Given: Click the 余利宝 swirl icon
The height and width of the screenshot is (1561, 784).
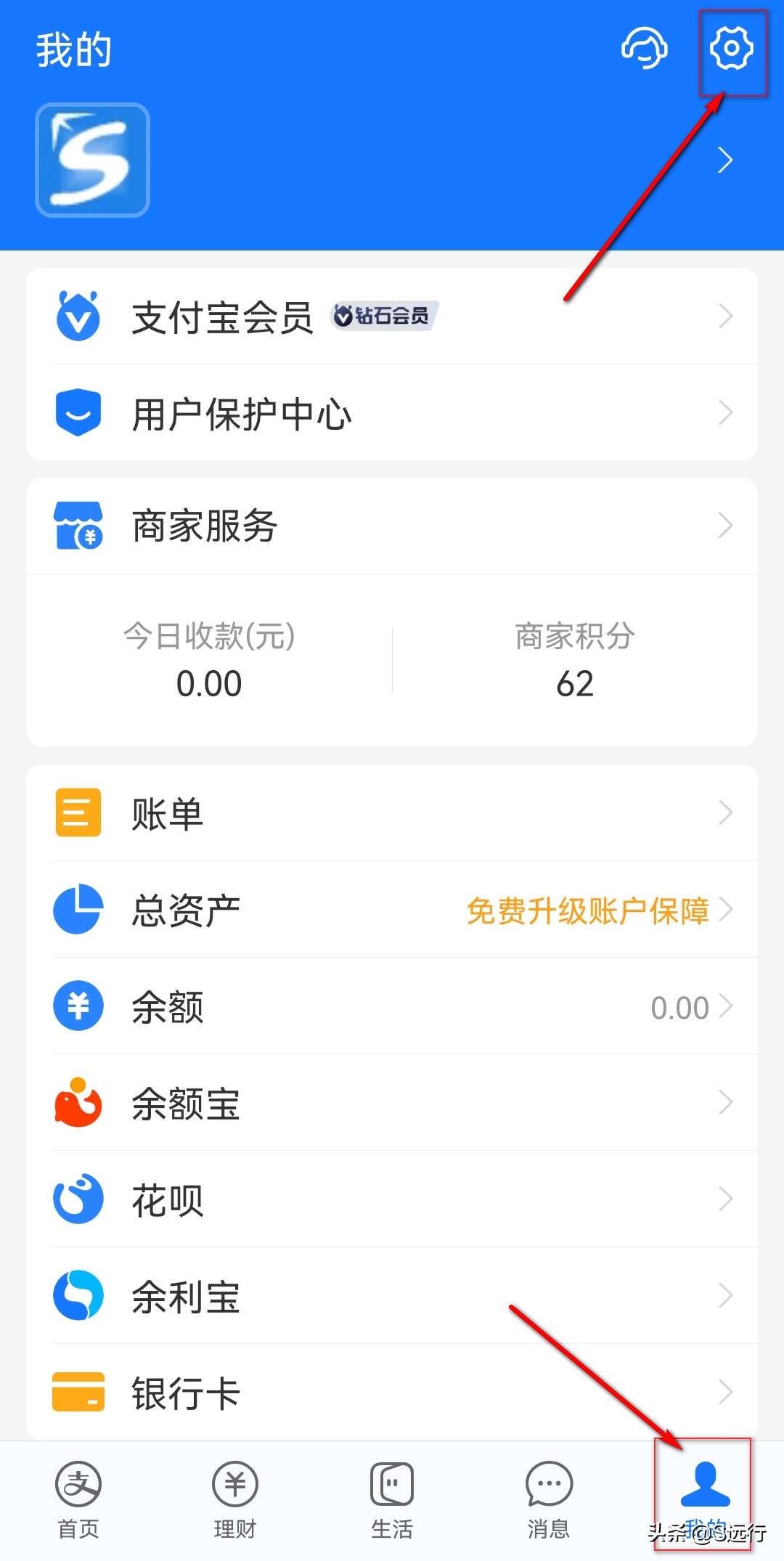Looking at the screenshot, I should (76, 1296).
